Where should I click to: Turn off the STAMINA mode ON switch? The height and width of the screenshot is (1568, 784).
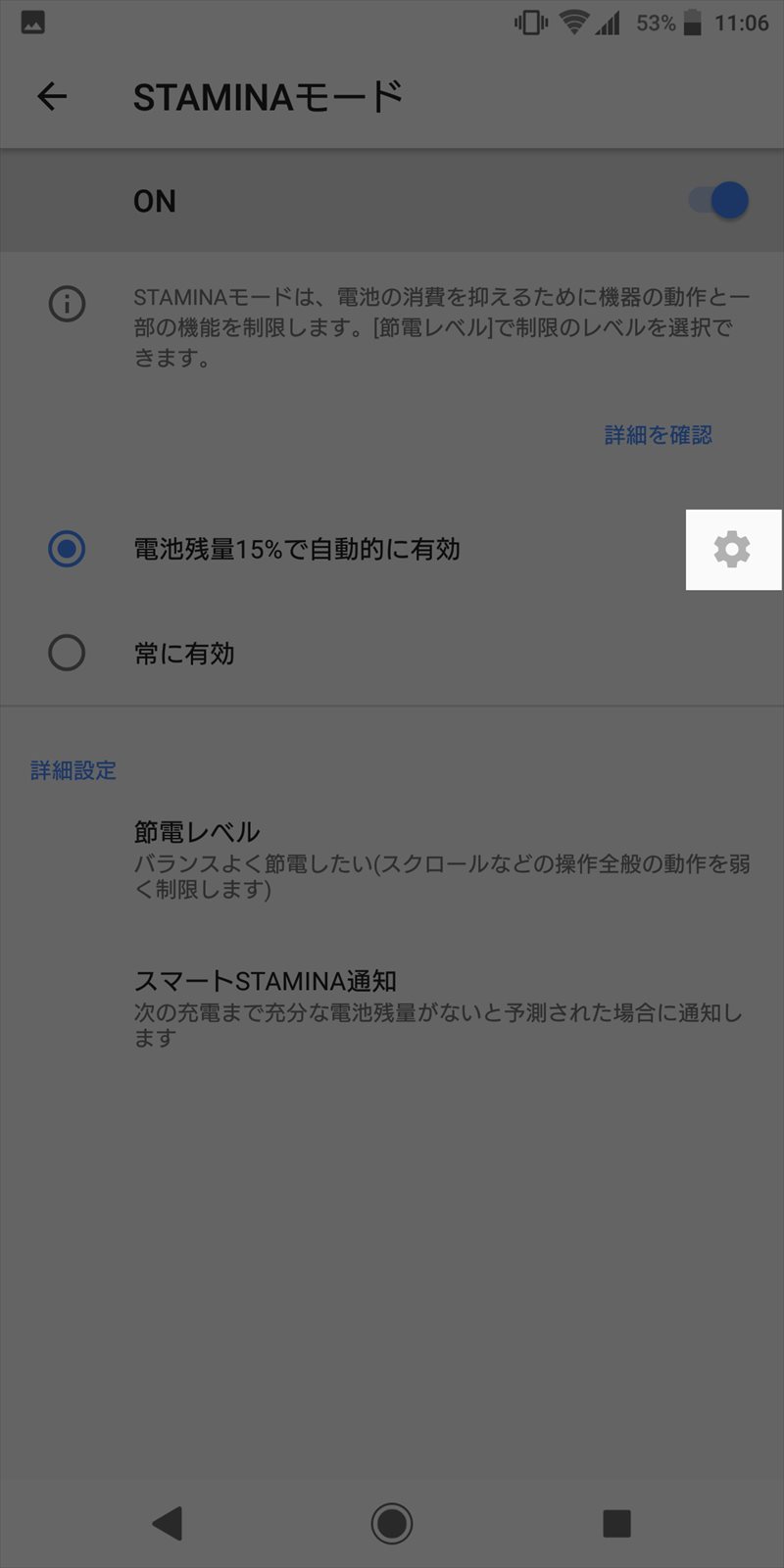point(719,201)
